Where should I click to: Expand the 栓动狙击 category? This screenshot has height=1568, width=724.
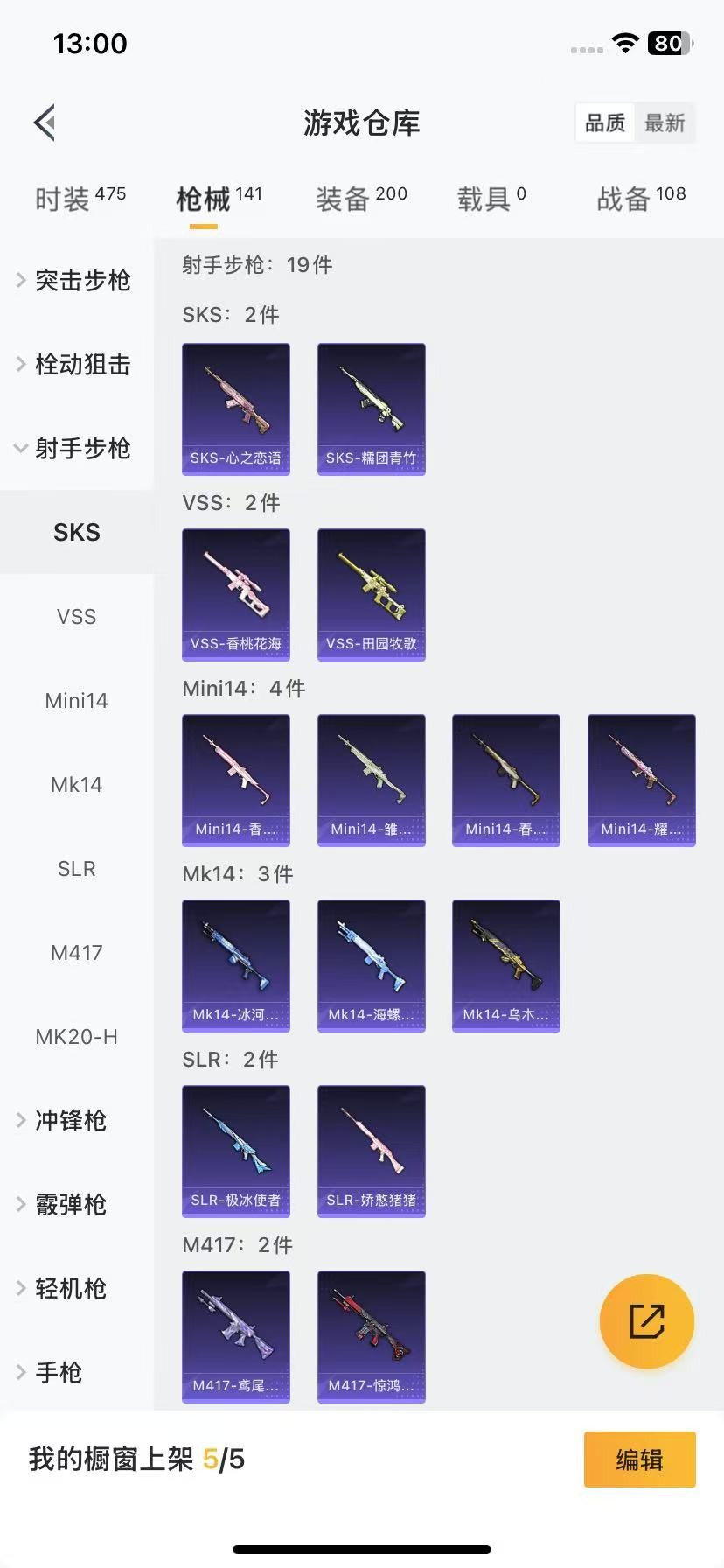[75, 364]
